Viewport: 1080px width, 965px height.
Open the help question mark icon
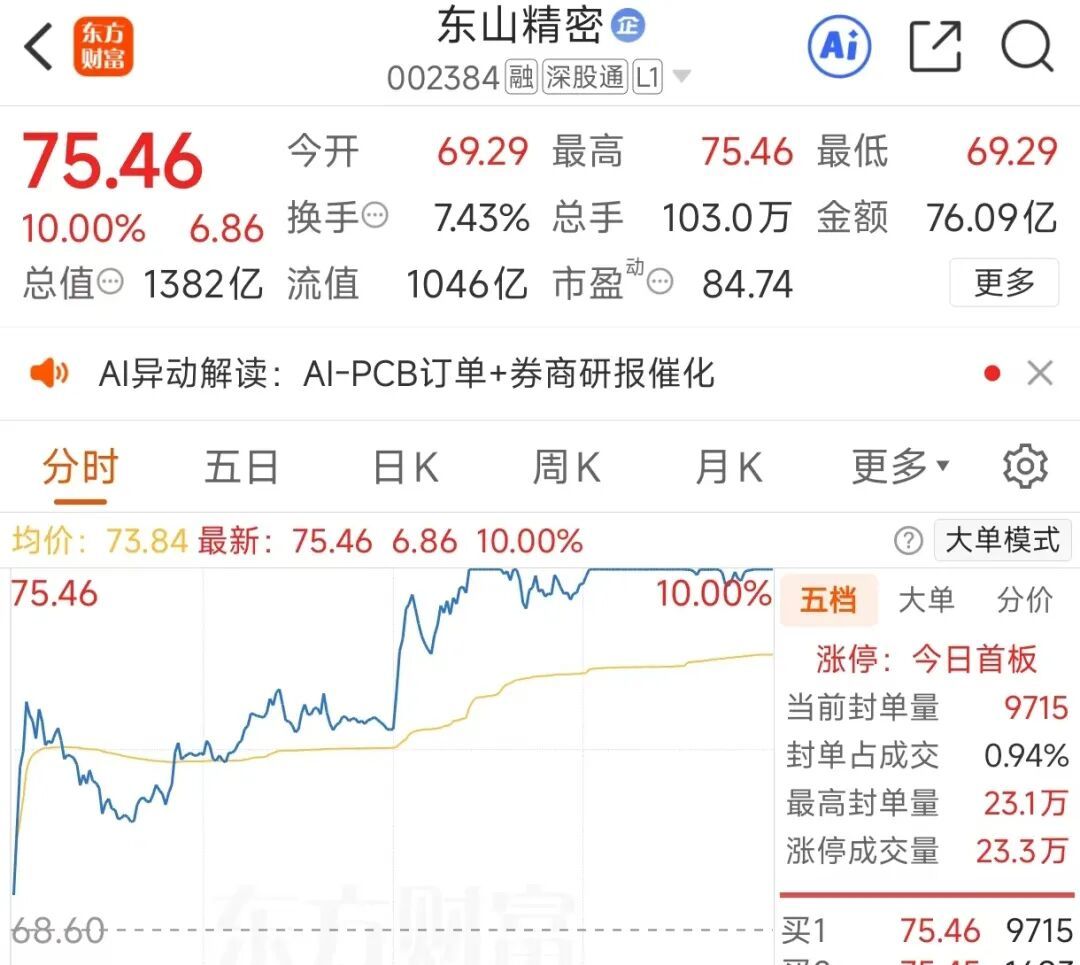(x=908, y=541)
